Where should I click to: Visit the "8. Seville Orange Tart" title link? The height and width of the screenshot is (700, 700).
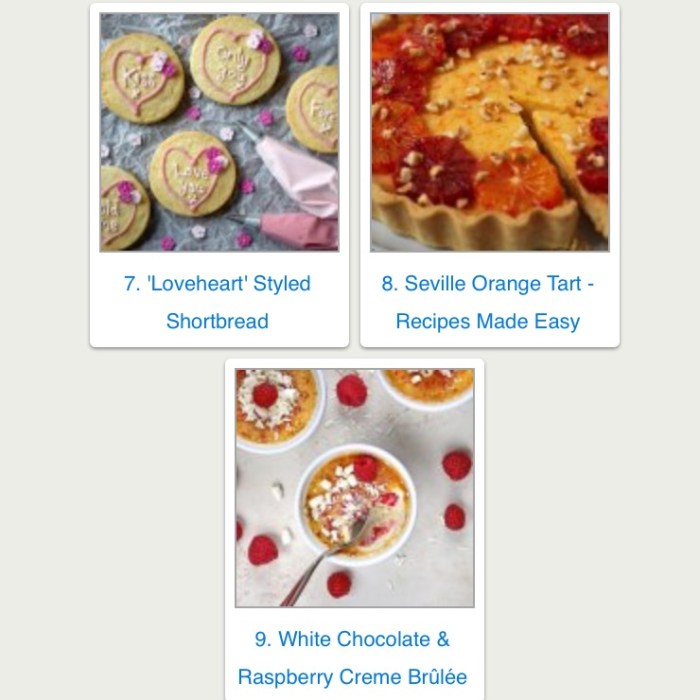point(488,302)
